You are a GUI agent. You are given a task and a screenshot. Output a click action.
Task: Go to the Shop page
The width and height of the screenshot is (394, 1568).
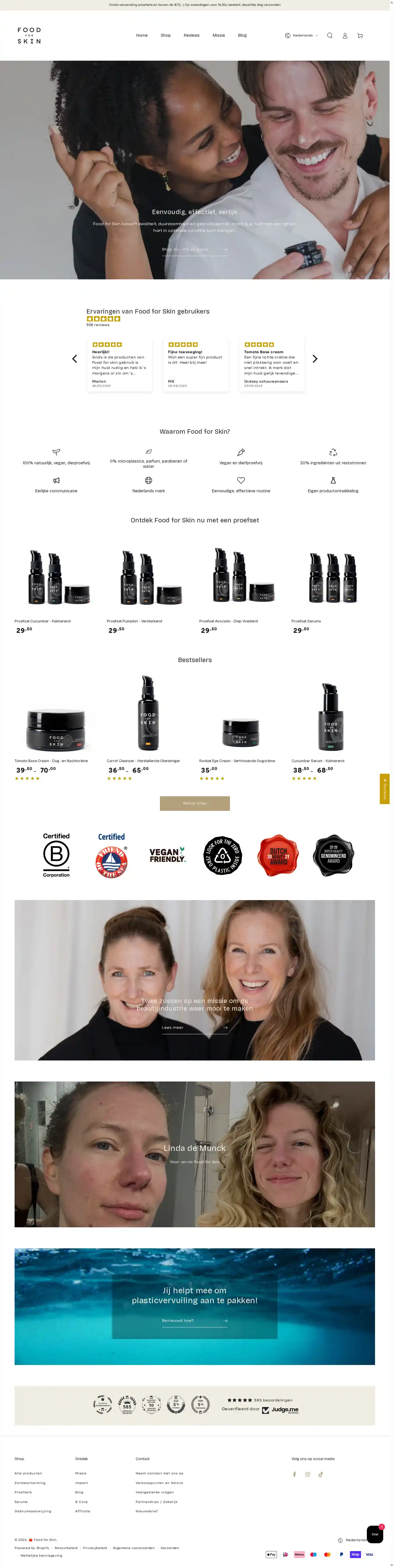(166, 35)
